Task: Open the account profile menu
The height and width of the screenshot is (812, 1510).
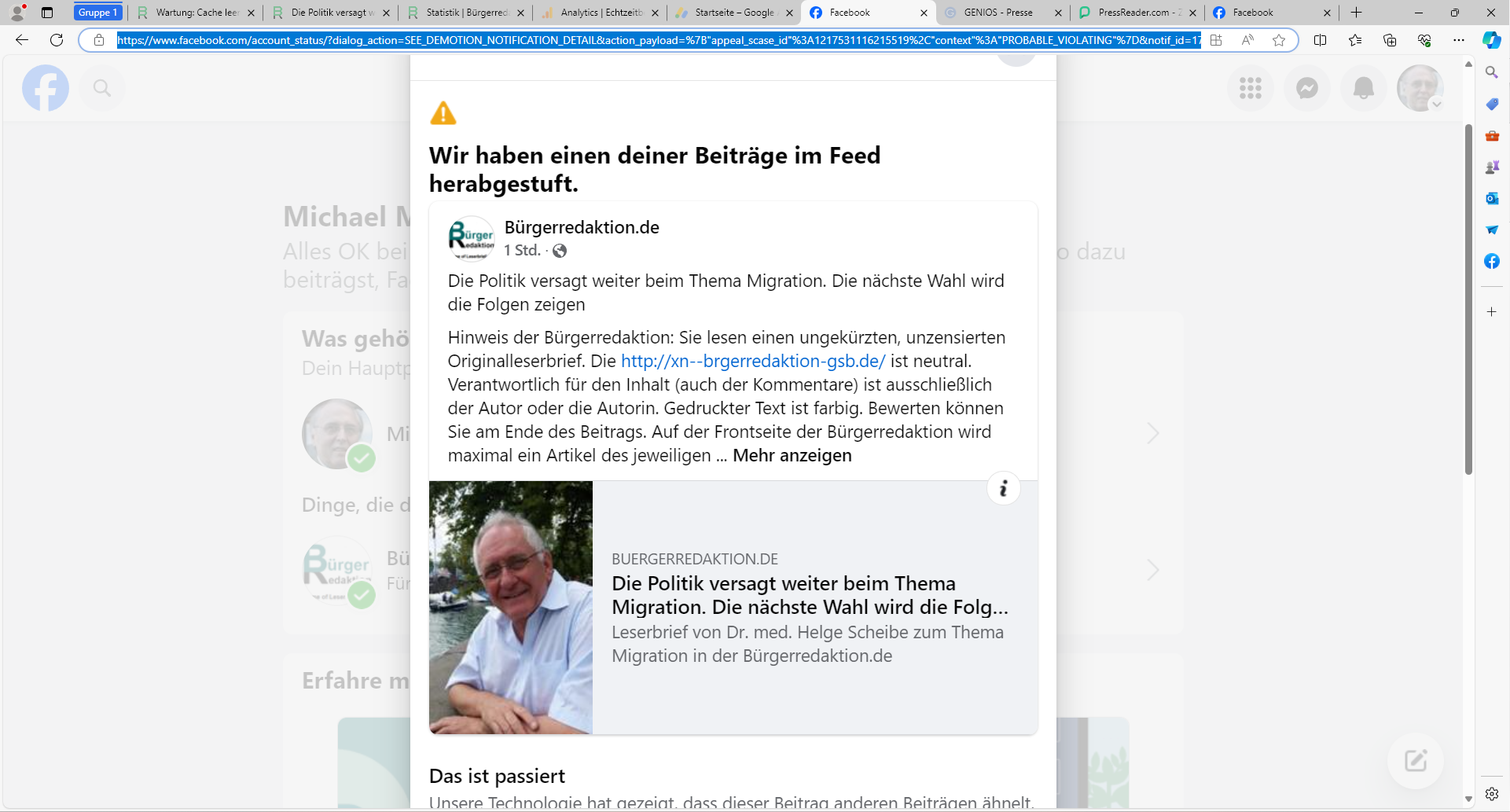Action: click(x=1420, y=88)
